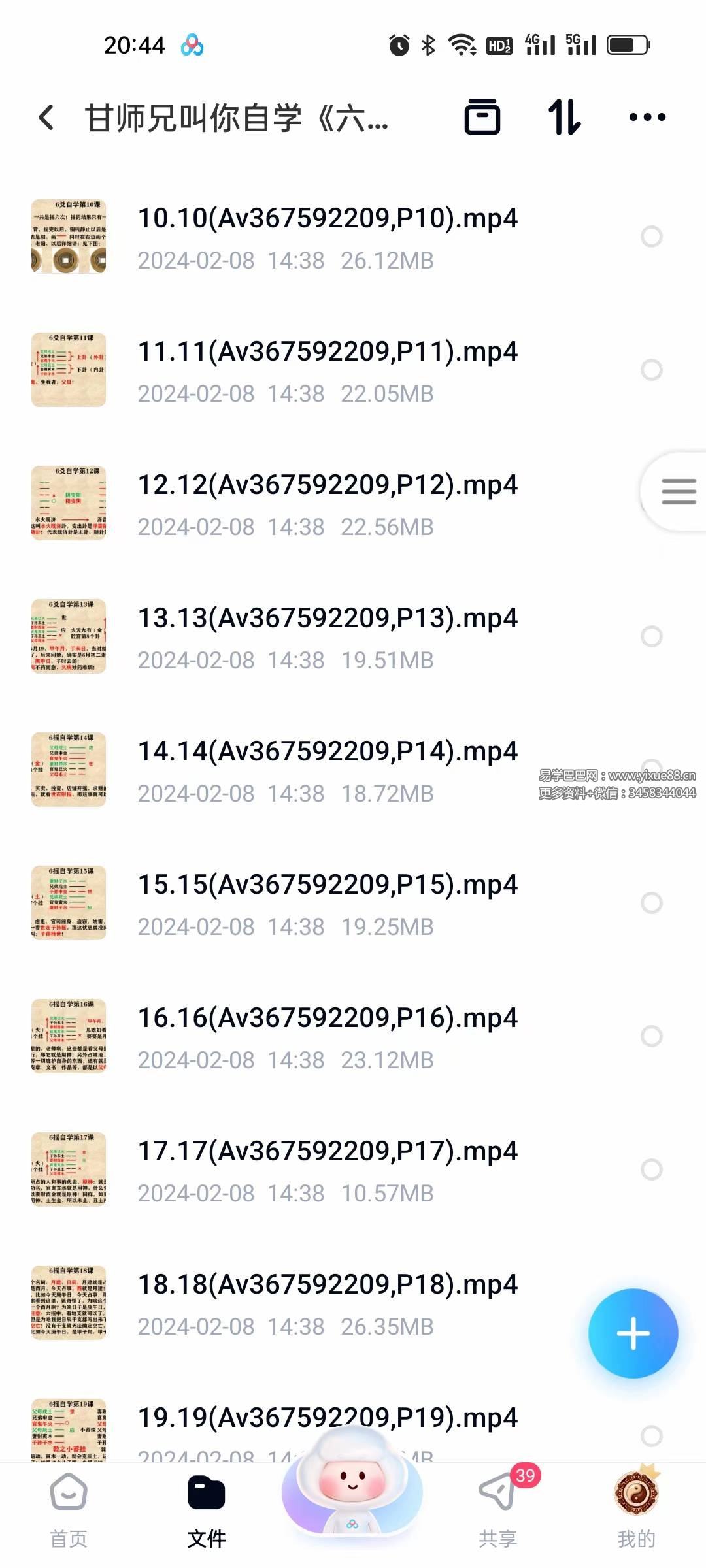Go back from the folder

(46, 118)
